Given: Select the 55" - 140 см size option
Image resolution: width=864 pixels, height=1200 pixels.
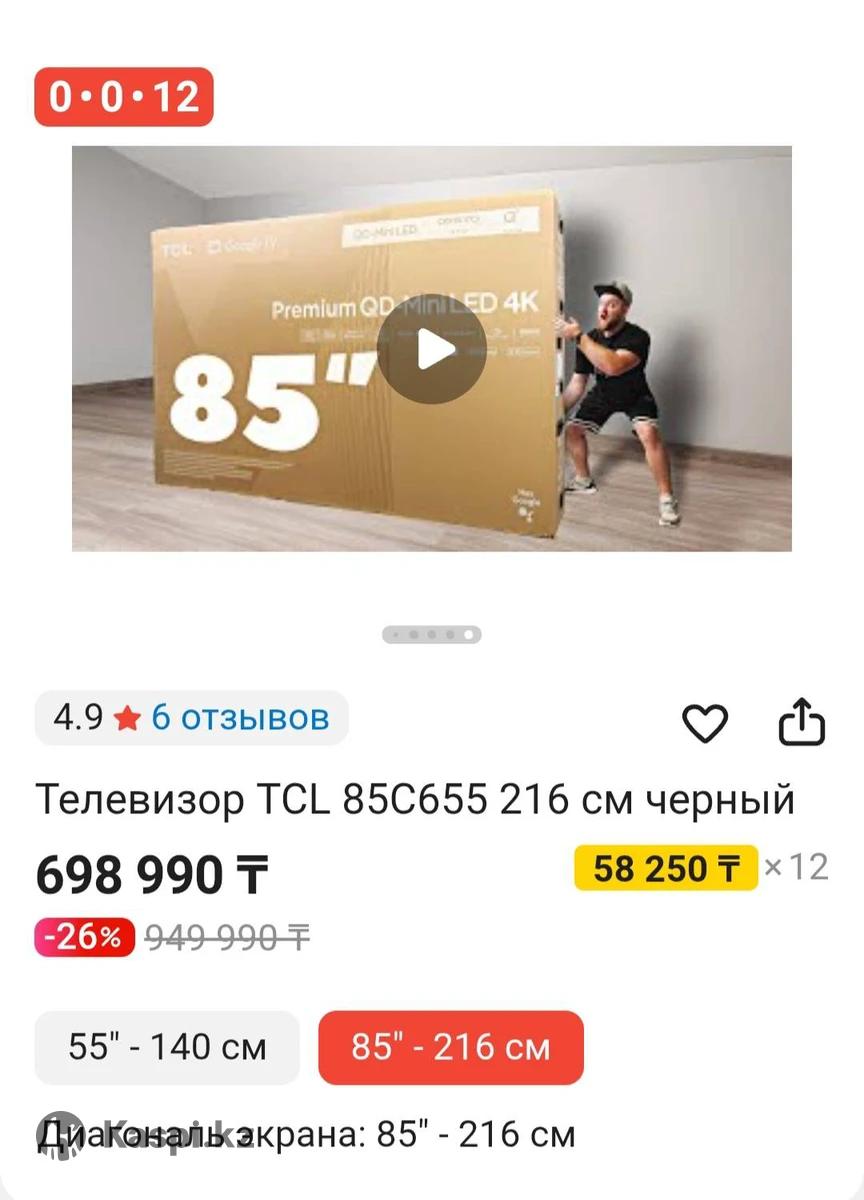Looking at the screenshot, I should coord(167,1047).
